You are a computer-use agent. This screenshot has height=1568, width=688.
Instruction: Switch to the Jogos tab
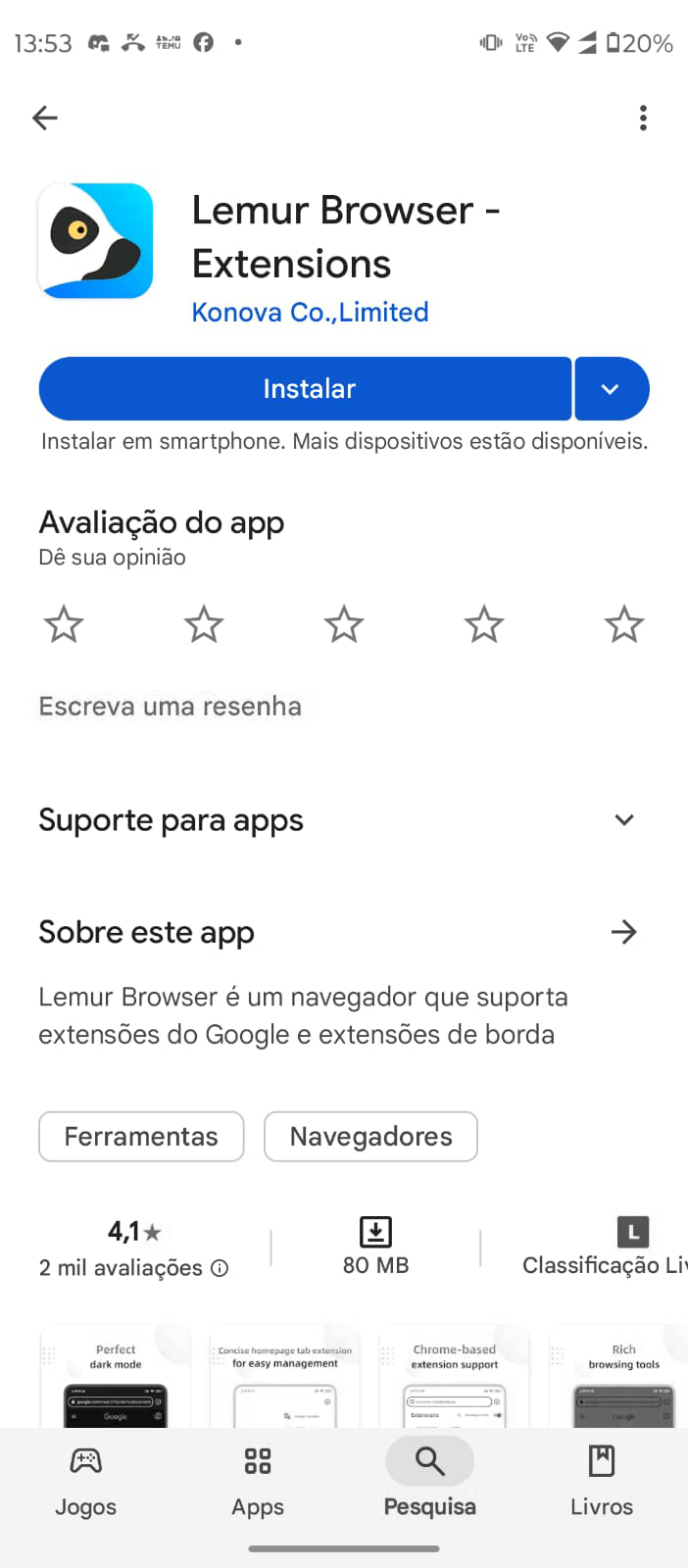point(86,1482)
